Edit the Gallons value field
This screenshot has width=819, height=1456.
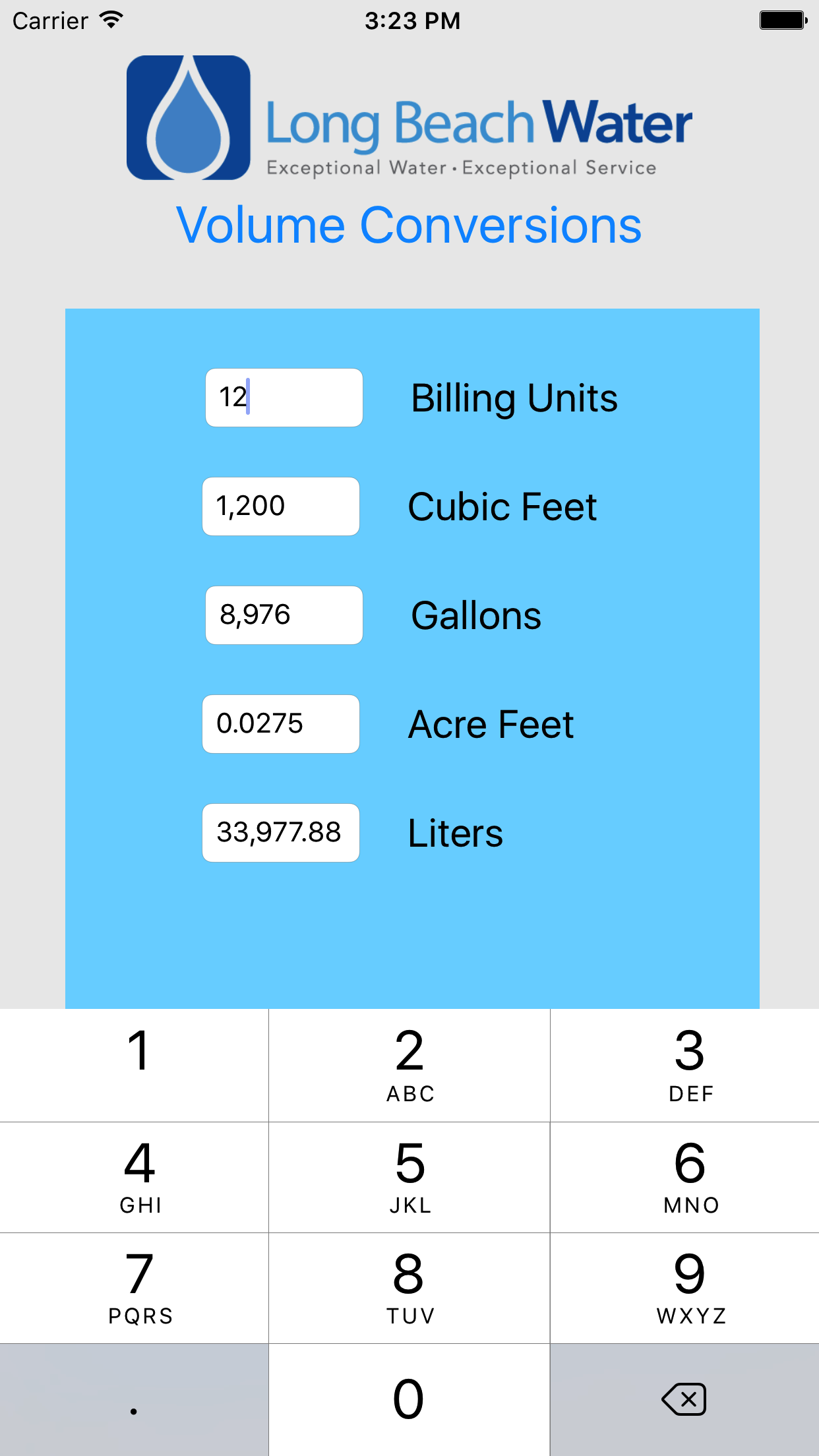pyautogui.click(x=284, y=615)
